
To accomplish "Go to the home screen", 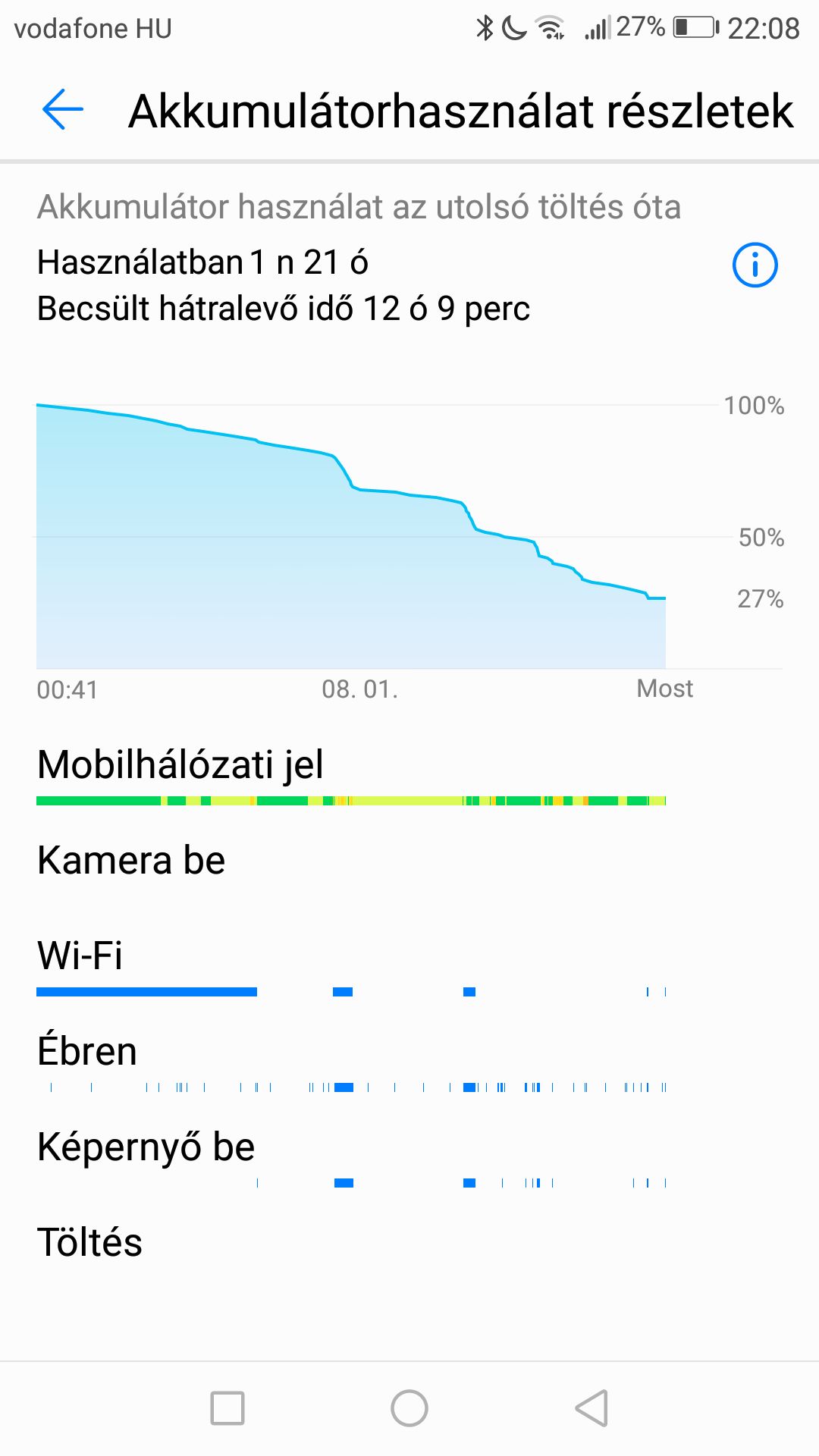I will 409,1408.
